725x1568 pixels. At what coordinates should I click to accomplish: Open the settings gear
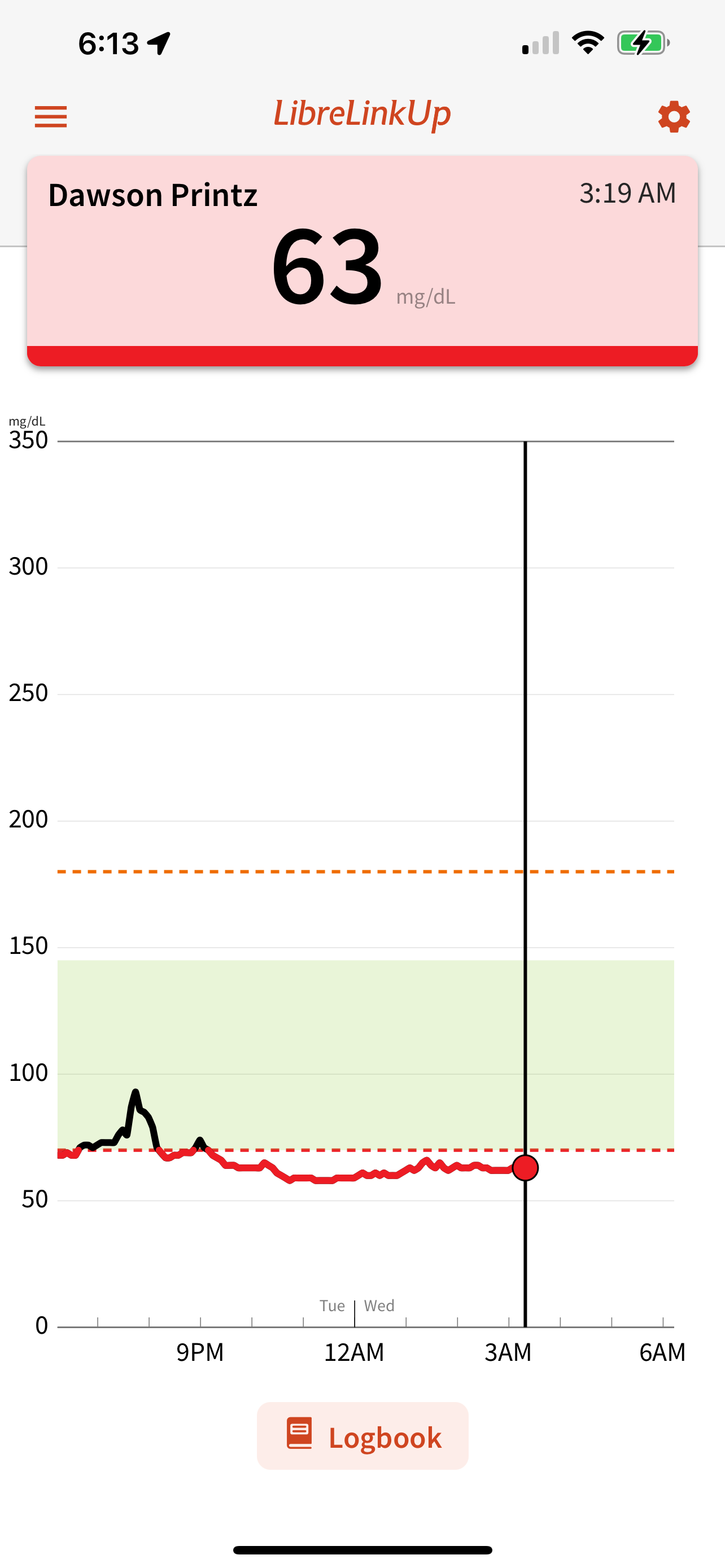click(674, 117)
